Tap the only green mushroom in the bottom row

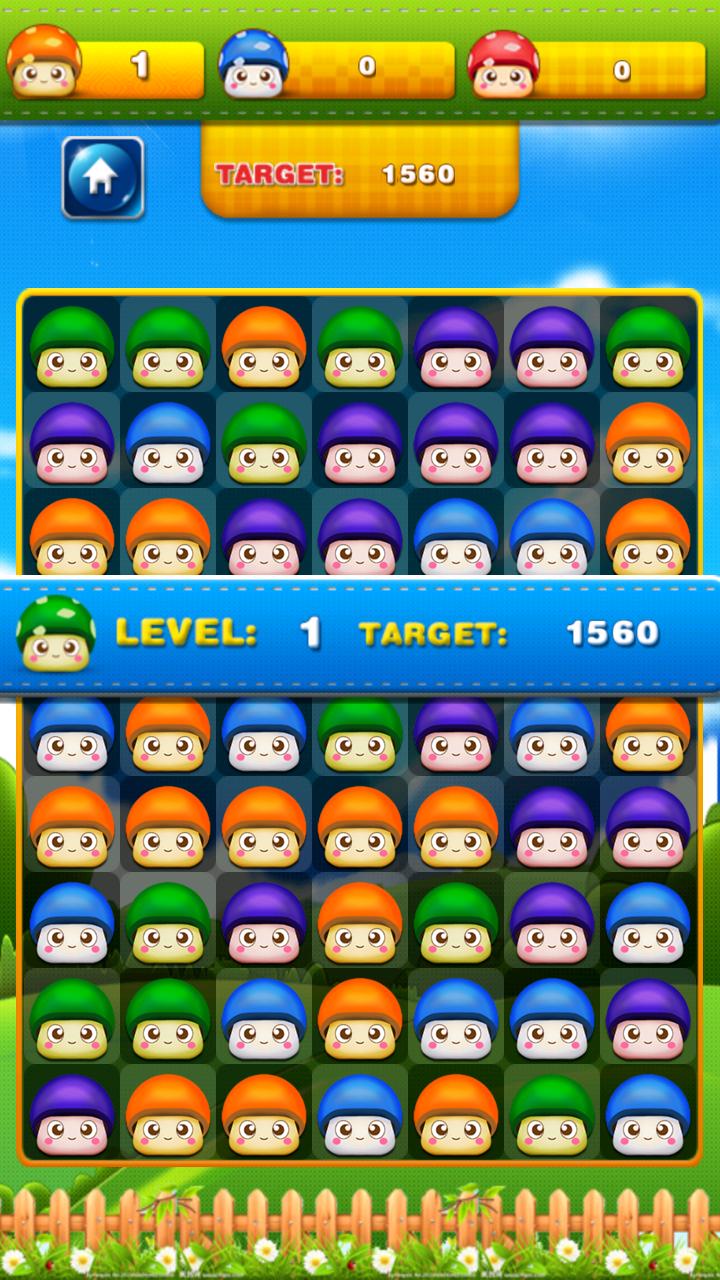(x=552, y=1114)
